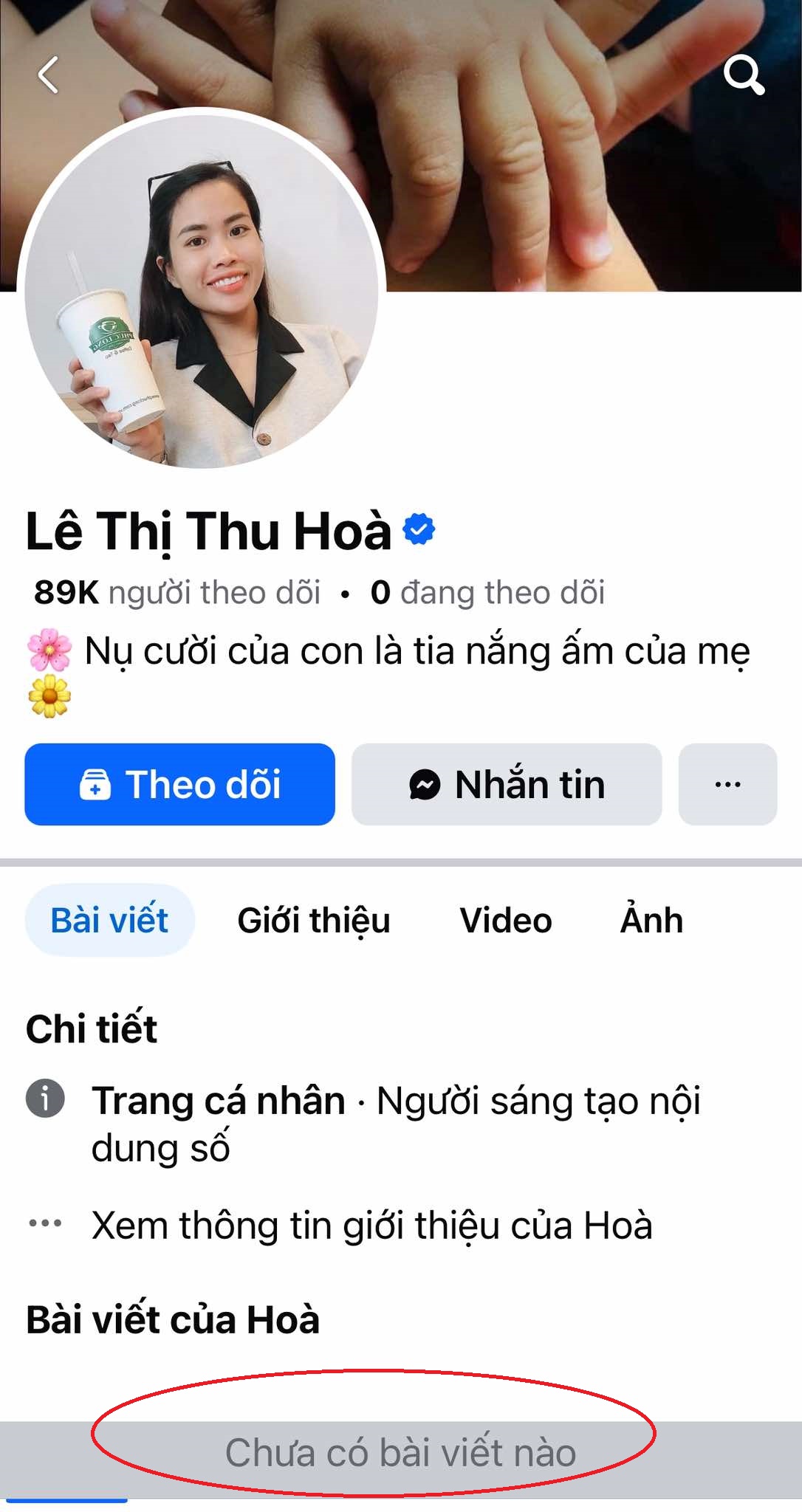Screen dimensions: 802x1512
Task: Tap the Theo dõi follow button
Action: pyautogui.click(x=179, y=784)
